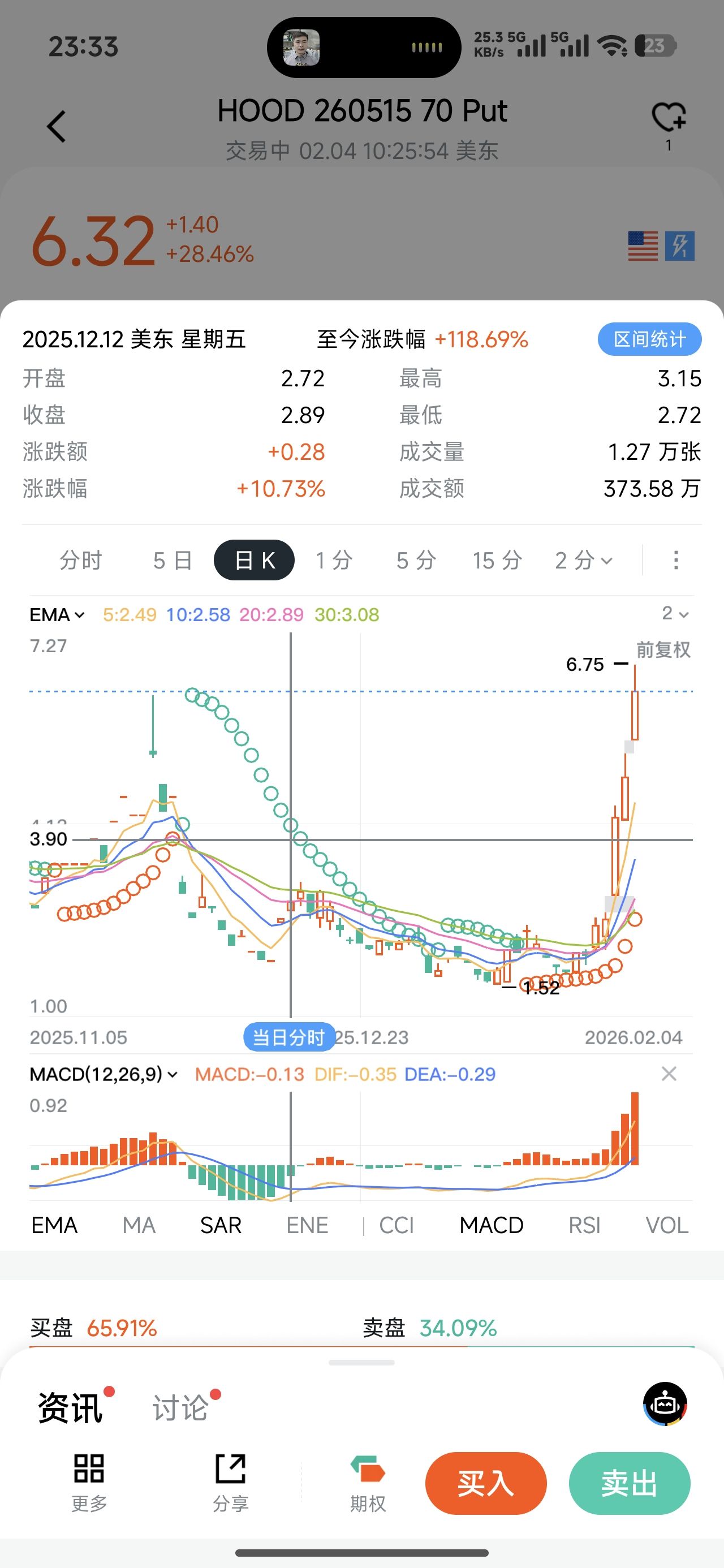Expand the MACD(12,26,9) settings dropdown
724x1568 pixels.
pos(104,1074)
